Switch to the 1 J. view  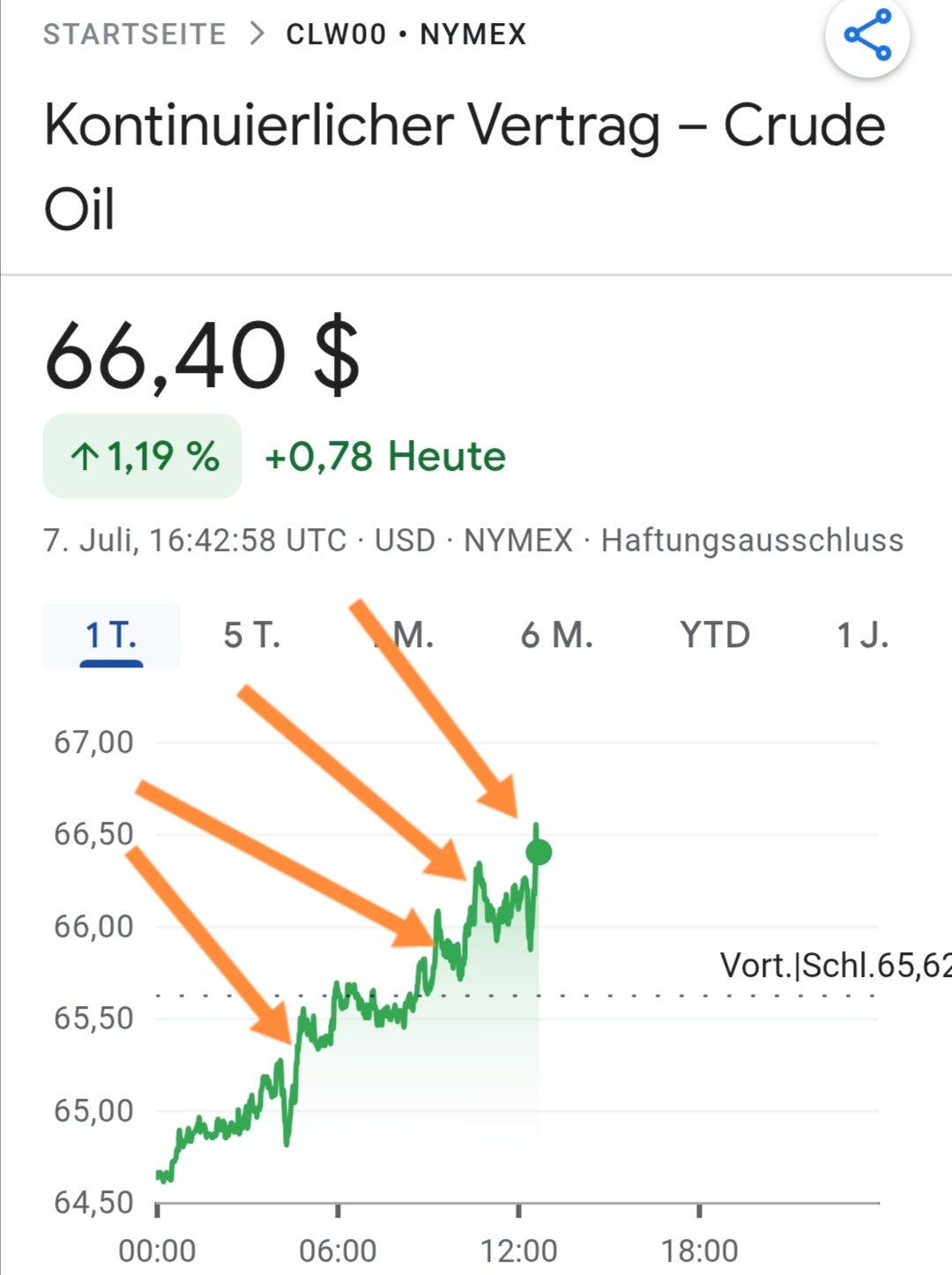pos(861,635)
